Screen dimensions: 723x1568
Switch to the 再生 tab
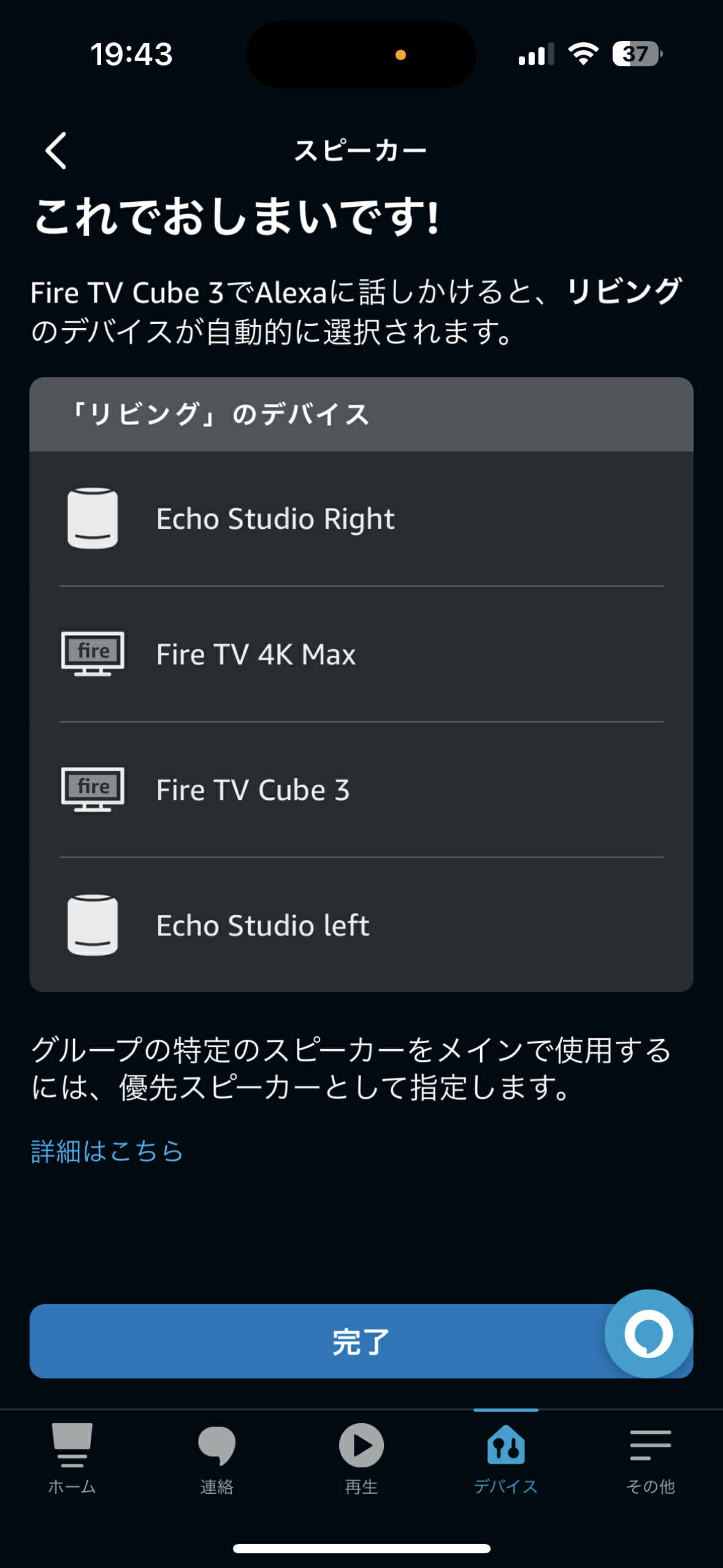coord(361,1458)
